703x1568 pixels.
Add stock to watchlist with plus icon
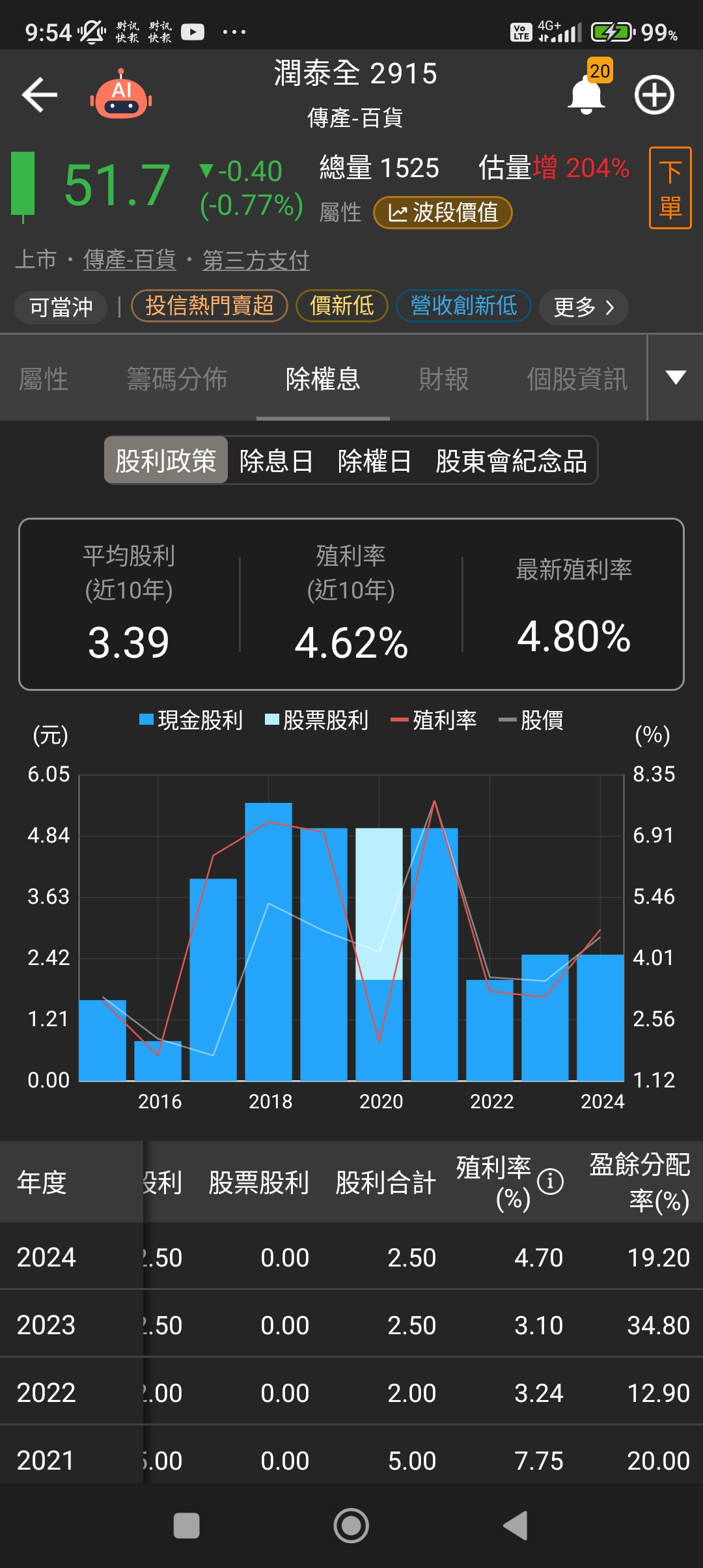[654, 95]
